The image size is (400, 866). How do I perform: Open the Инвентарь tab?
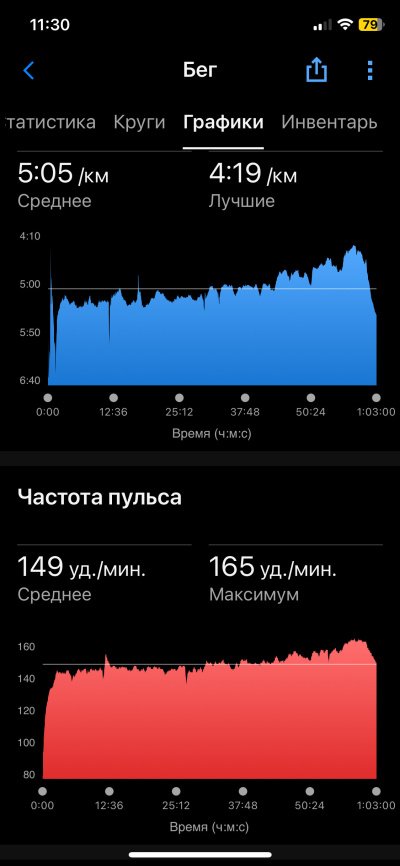coord(329,122)
